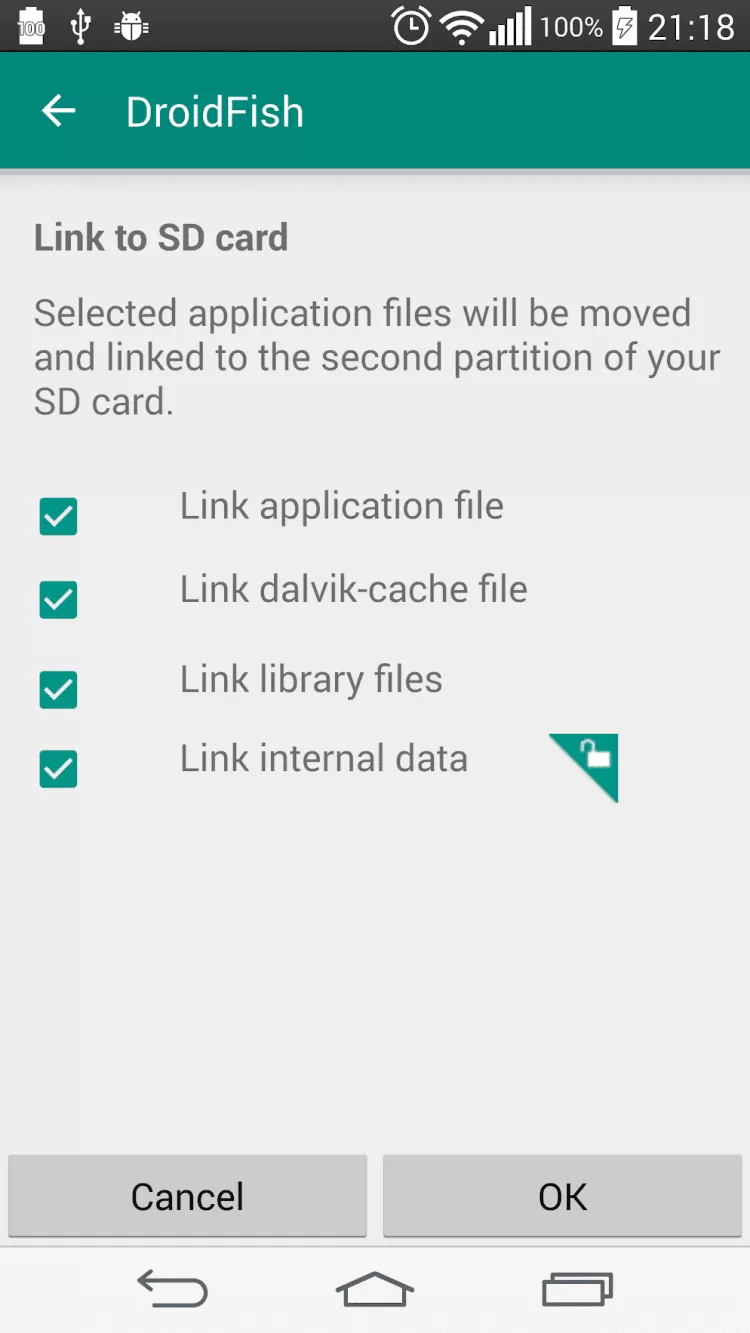750x1333 pixels.
Task: Cancel linking to SD card
Action: click(x=187, y=1196)
